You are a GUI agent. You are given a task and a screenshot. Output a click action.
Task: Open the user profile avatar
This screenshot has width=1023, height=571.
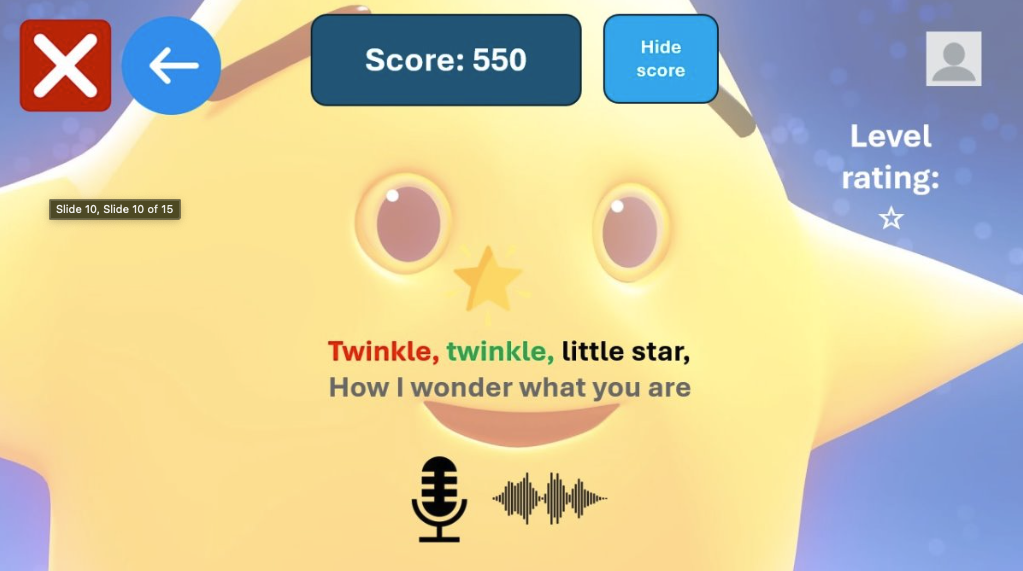(953, 59)
